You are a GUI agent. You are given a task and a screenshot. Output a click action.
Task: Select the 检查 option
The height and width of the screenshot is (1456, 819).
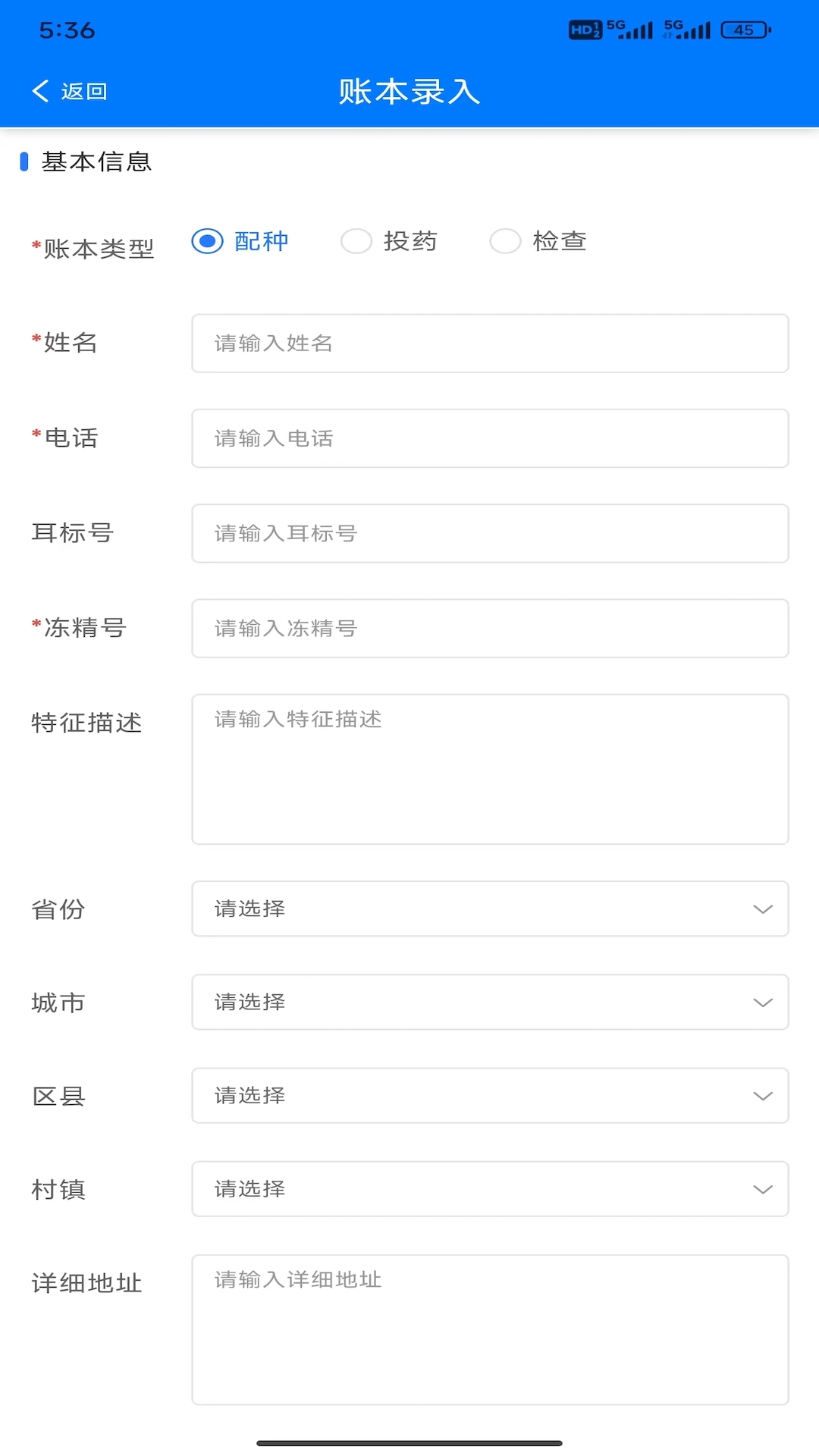[x=505, y=240]
